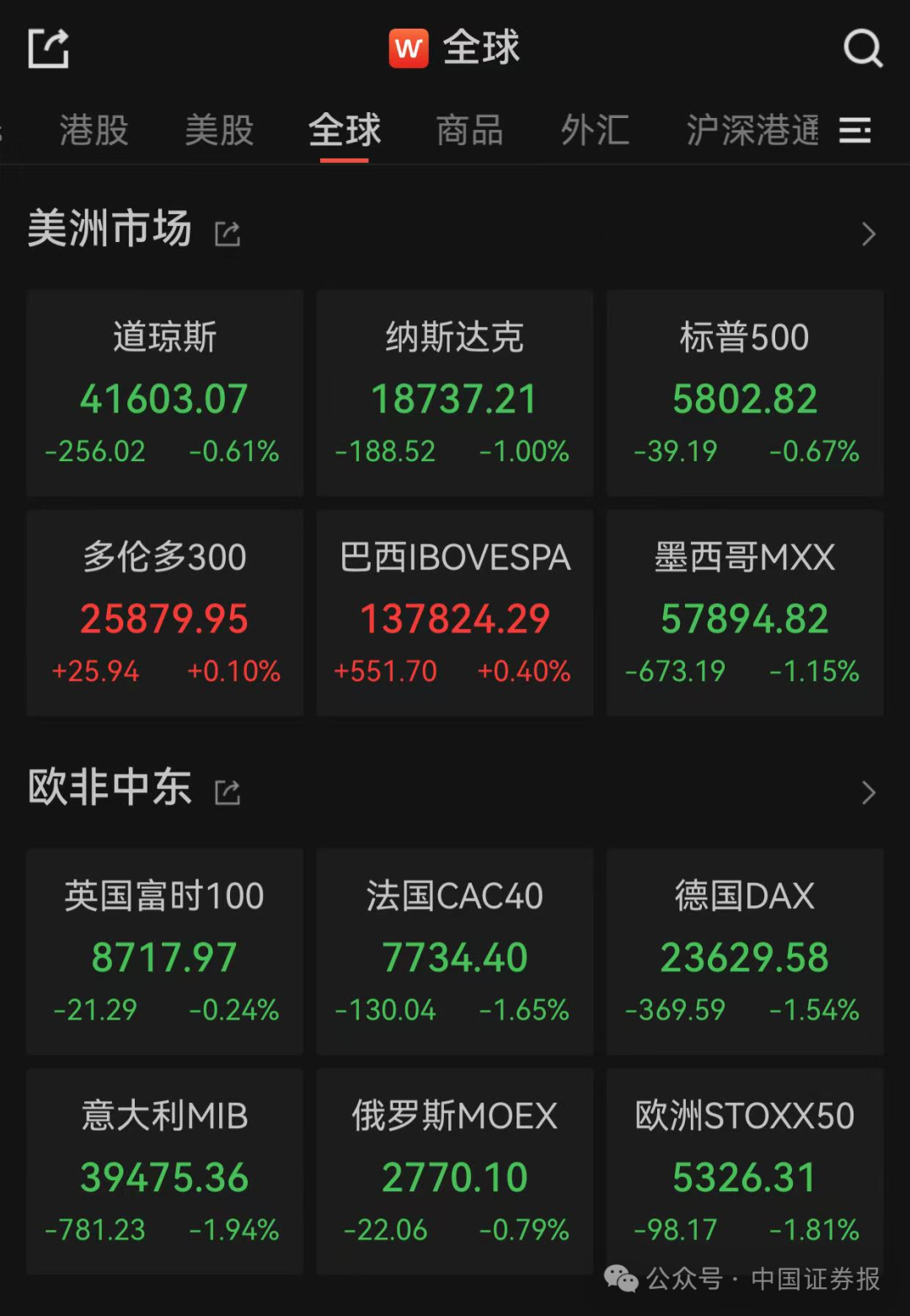Open the 标普500 index card
The height and width of the screenshot is (1316, 910).
tap(745, 393)
